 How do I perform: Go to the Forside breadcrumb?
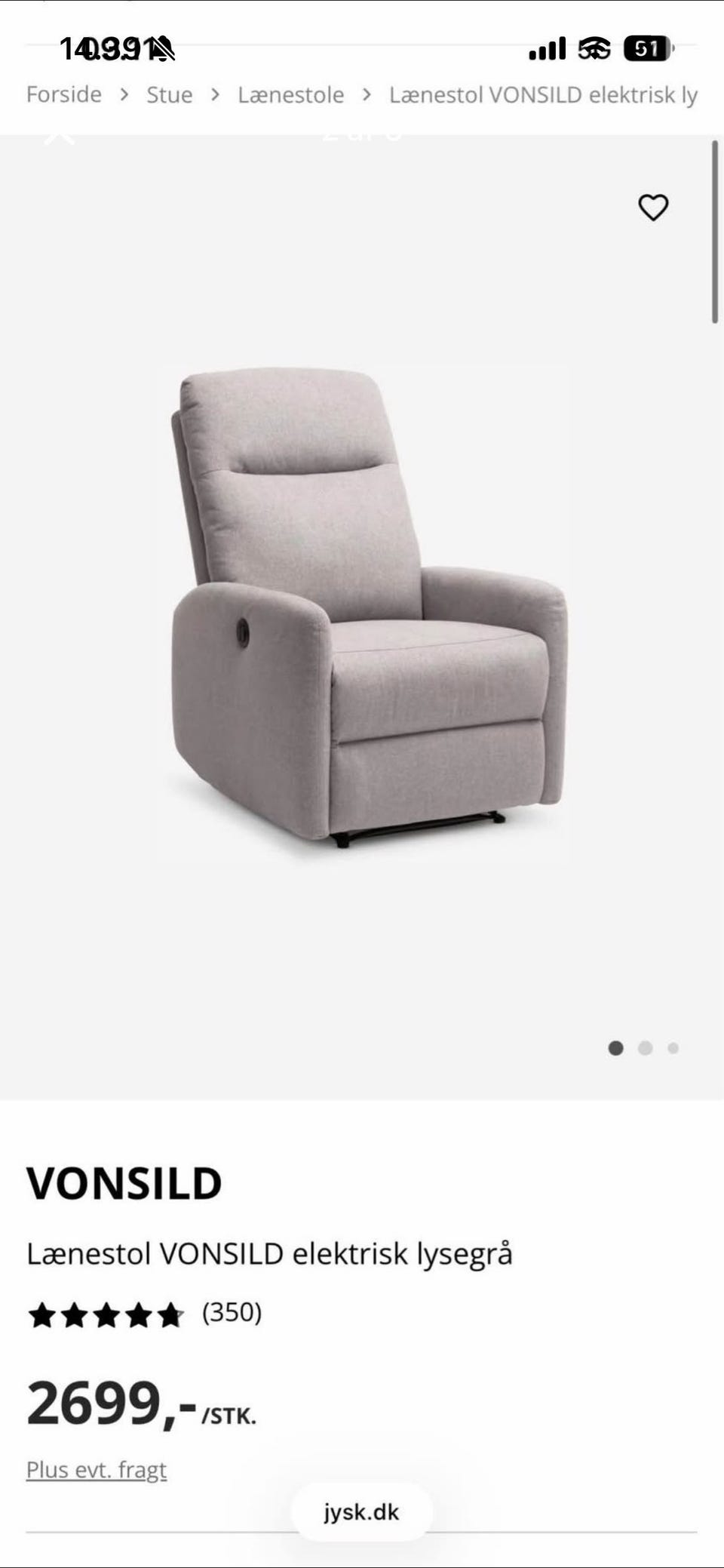(64, 94)
